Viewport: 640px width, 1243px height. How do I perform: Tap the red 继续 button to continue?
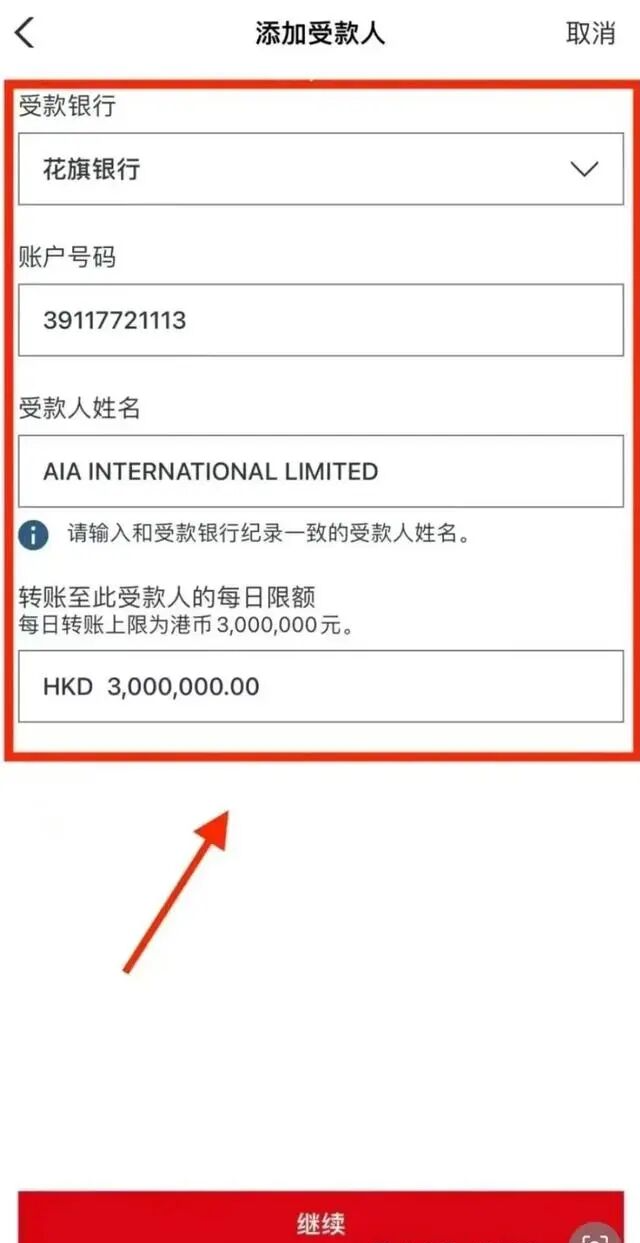pyautogui.click(x=320, y=1222)
